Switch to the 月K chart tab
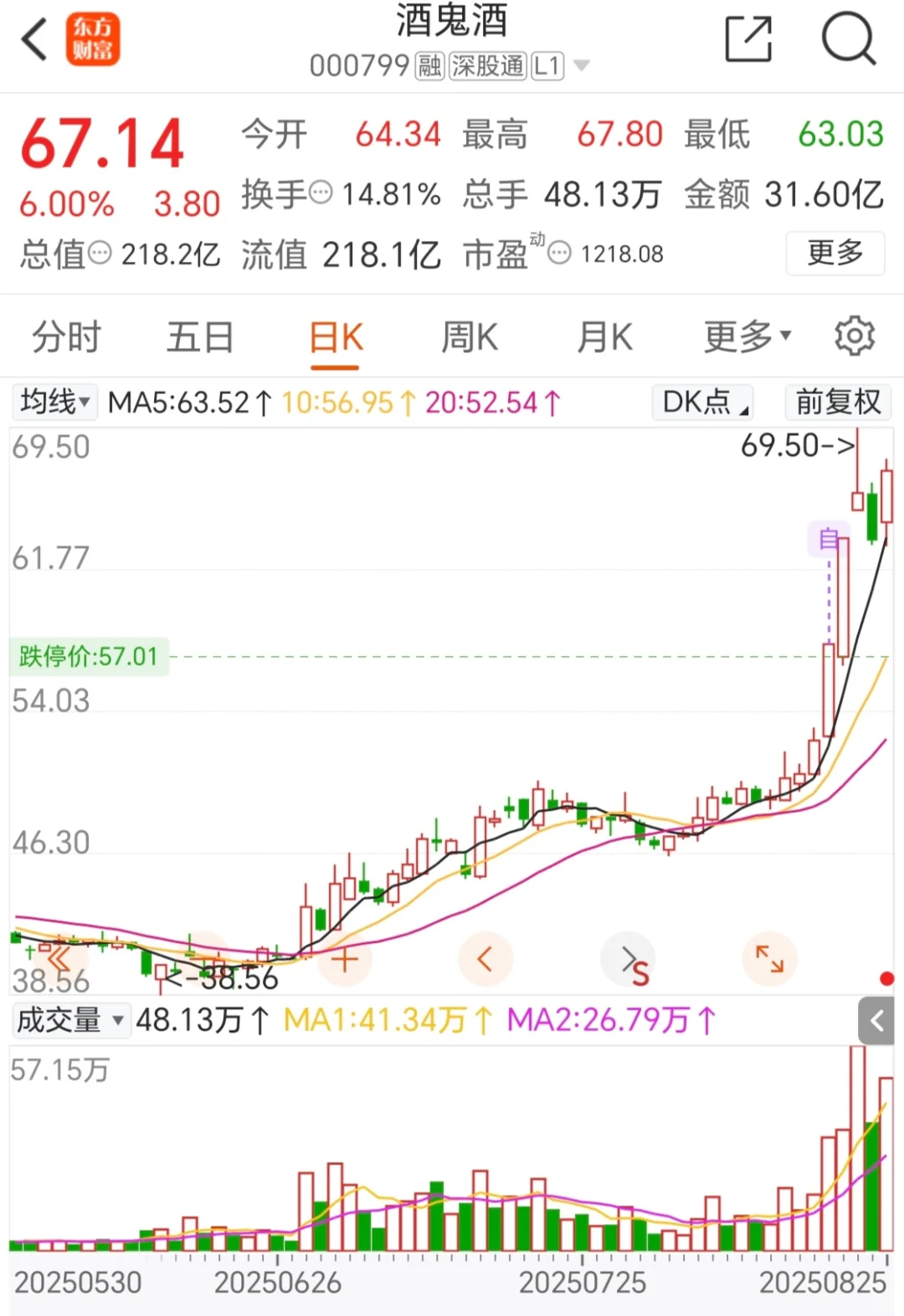 (604, 338)
